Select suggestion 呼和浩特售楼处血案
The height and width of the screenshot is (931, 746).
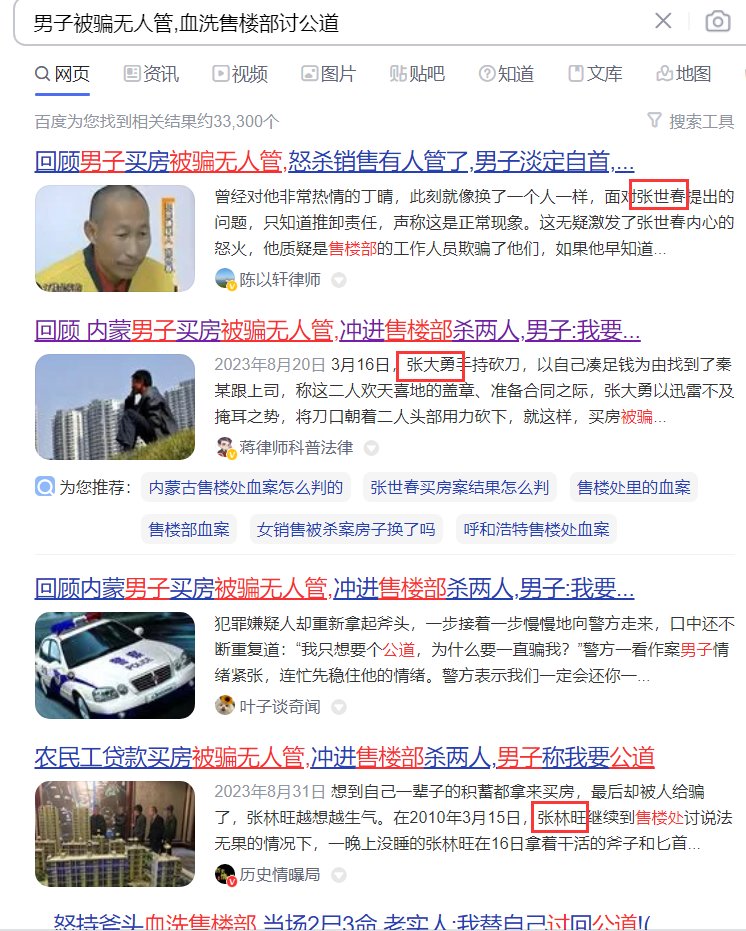537,528
